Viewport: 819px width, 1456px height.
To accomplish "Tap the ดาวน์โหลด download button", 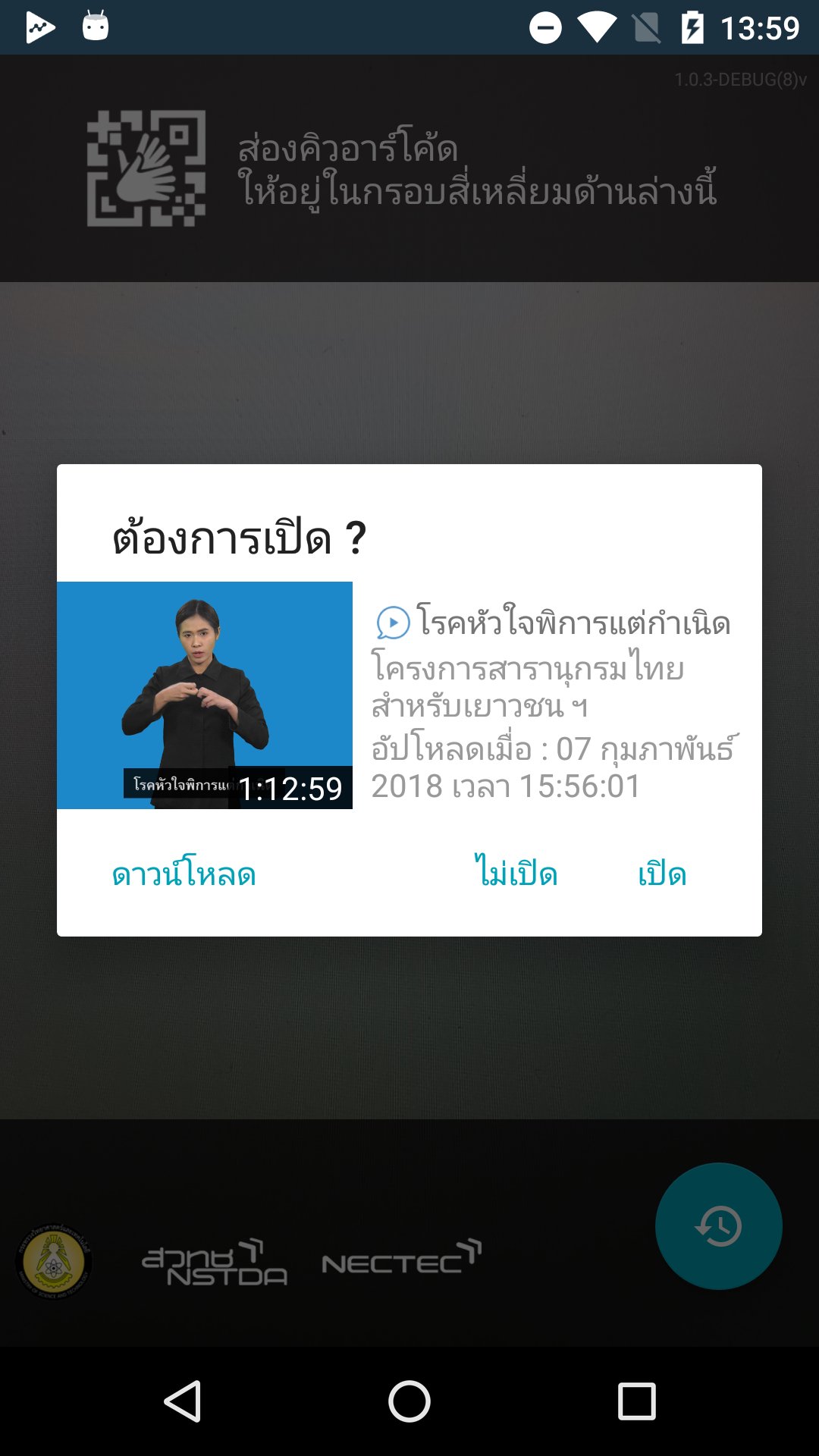I will point(184,874).
